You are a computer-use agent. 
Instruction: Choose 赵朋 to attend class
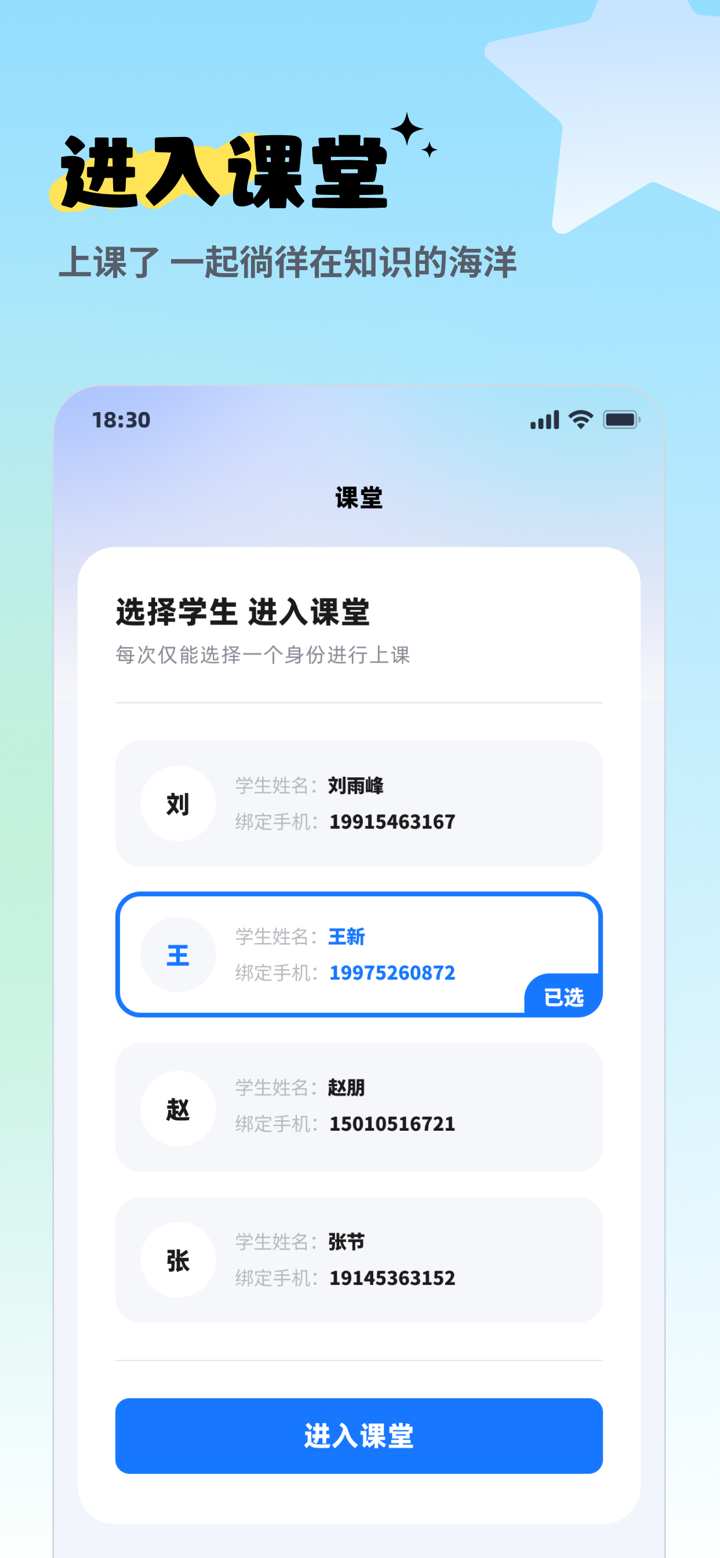(358, 1108)
